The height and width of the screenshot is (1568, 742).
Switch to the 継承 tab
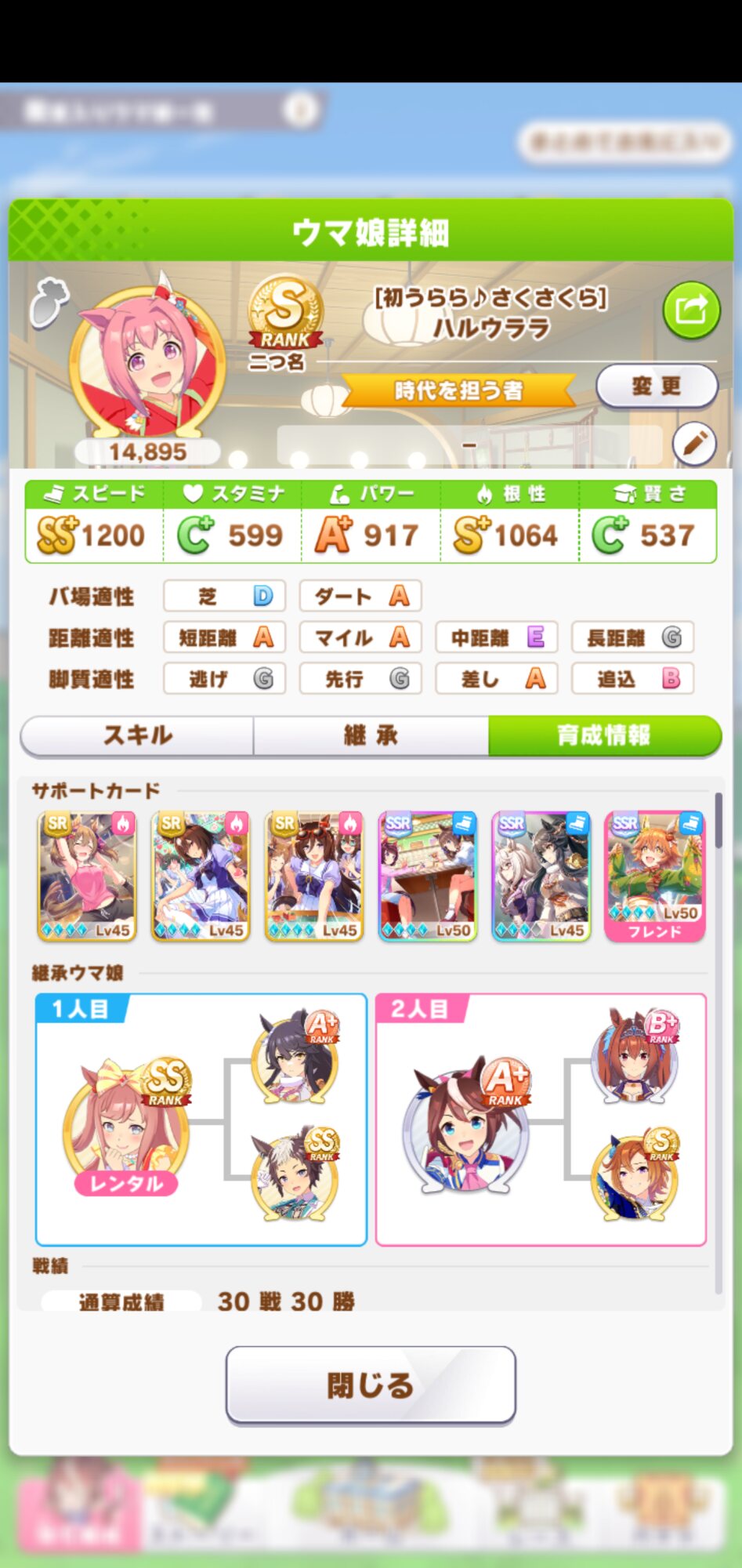pyautogui.click(x=371, y=735)
